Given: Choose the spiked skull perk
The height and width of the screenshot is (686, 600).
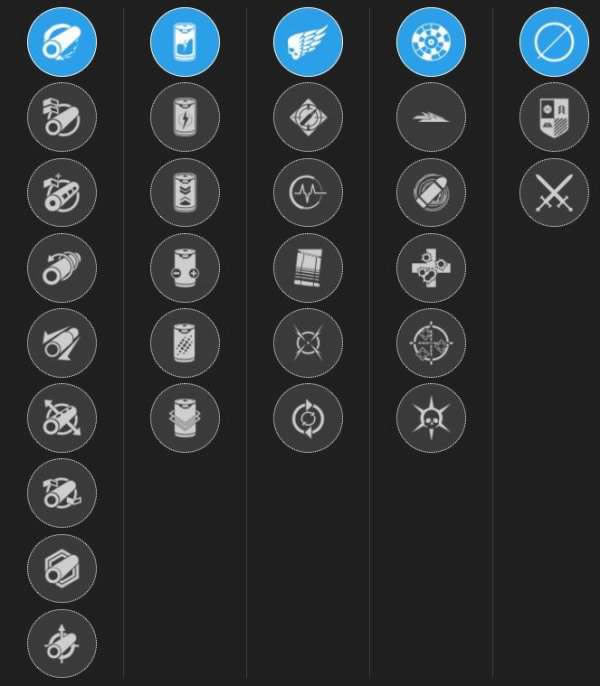Looking at the screenshot, I should click(431, 417).
